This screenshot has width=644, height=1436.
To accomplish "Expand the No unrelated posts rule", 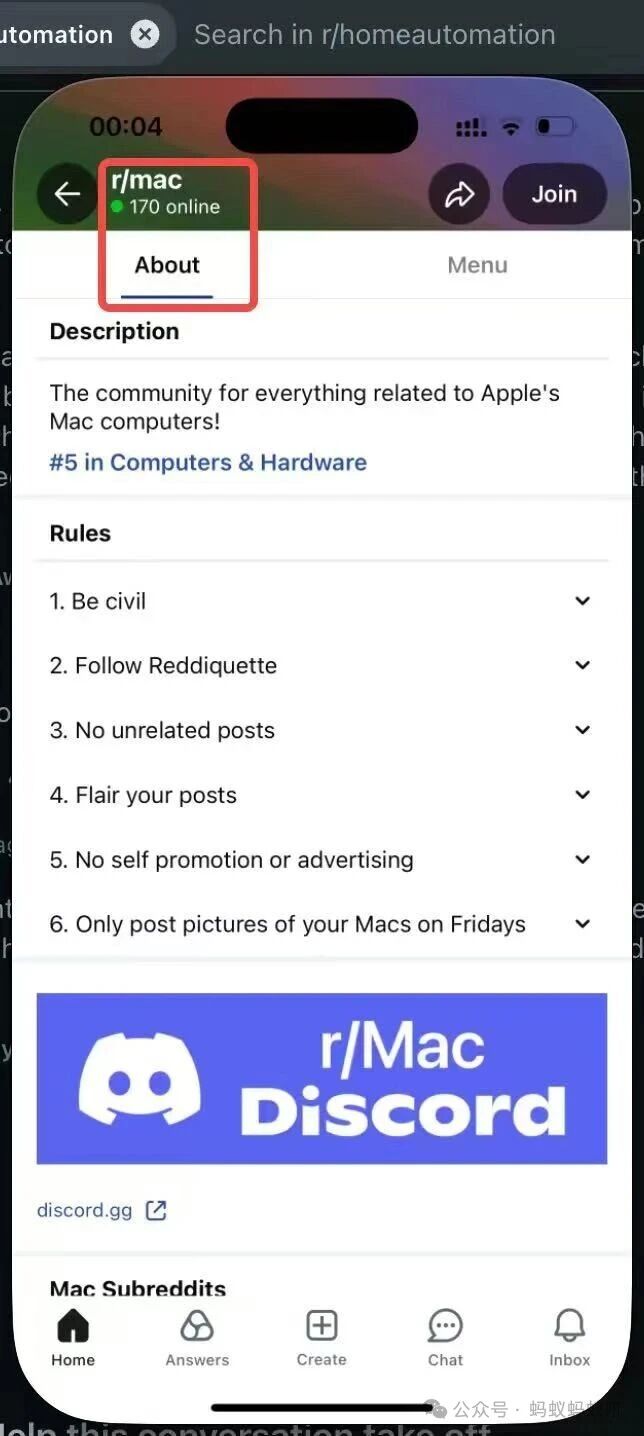I will (x=582, y=730).
